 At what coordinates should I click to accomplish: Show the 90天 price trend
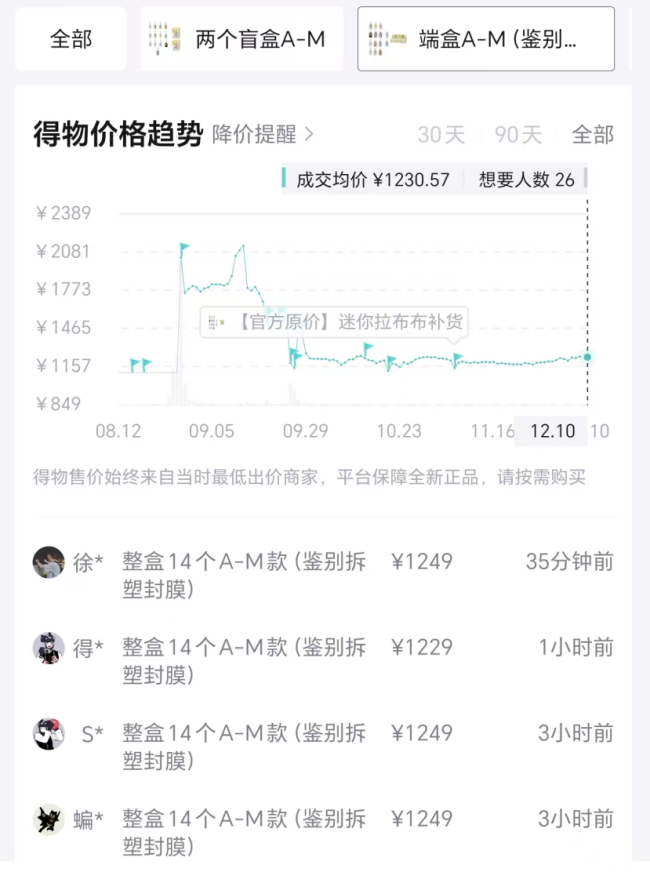click(518, 135)
